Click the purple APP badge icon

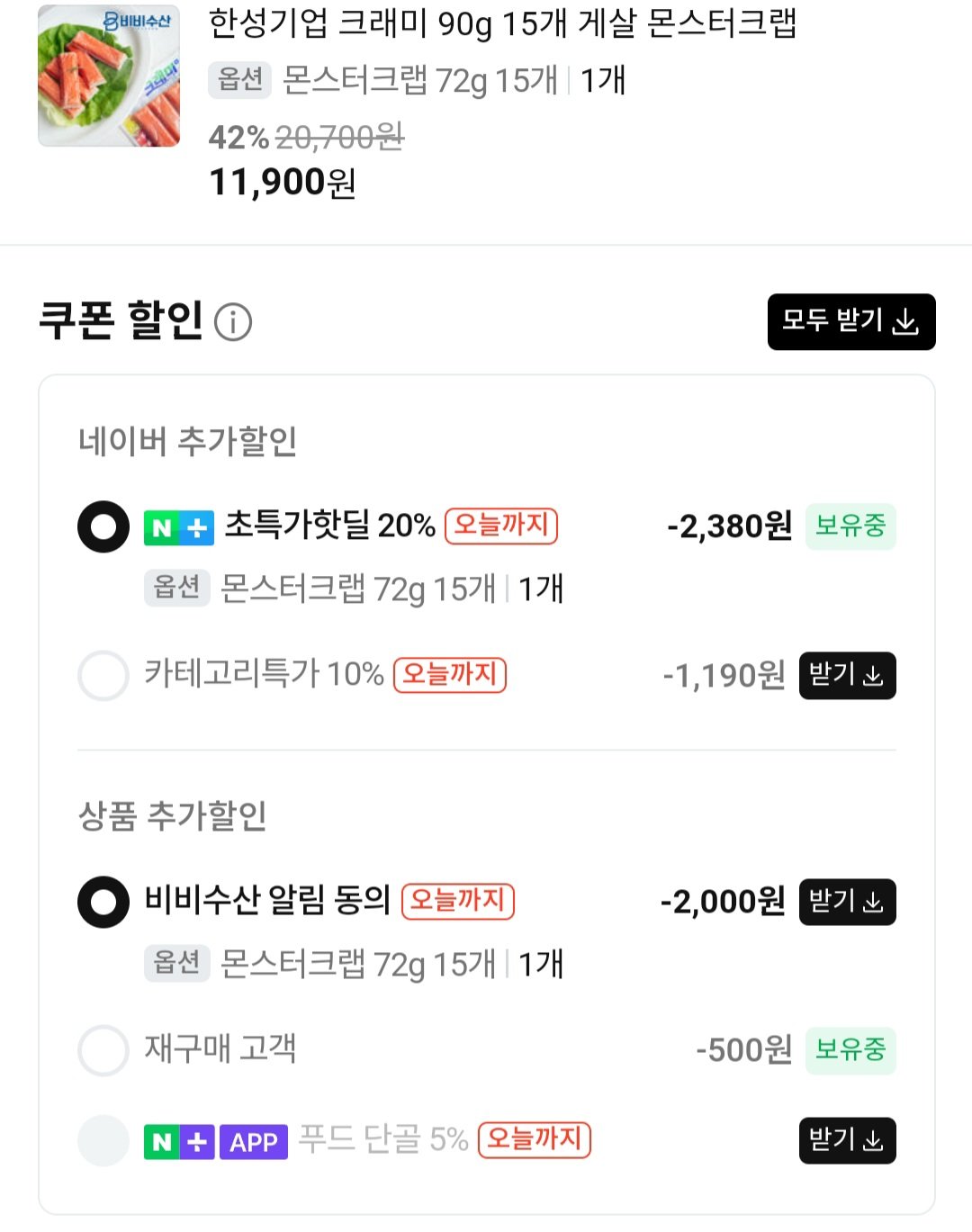point(253,1142)
